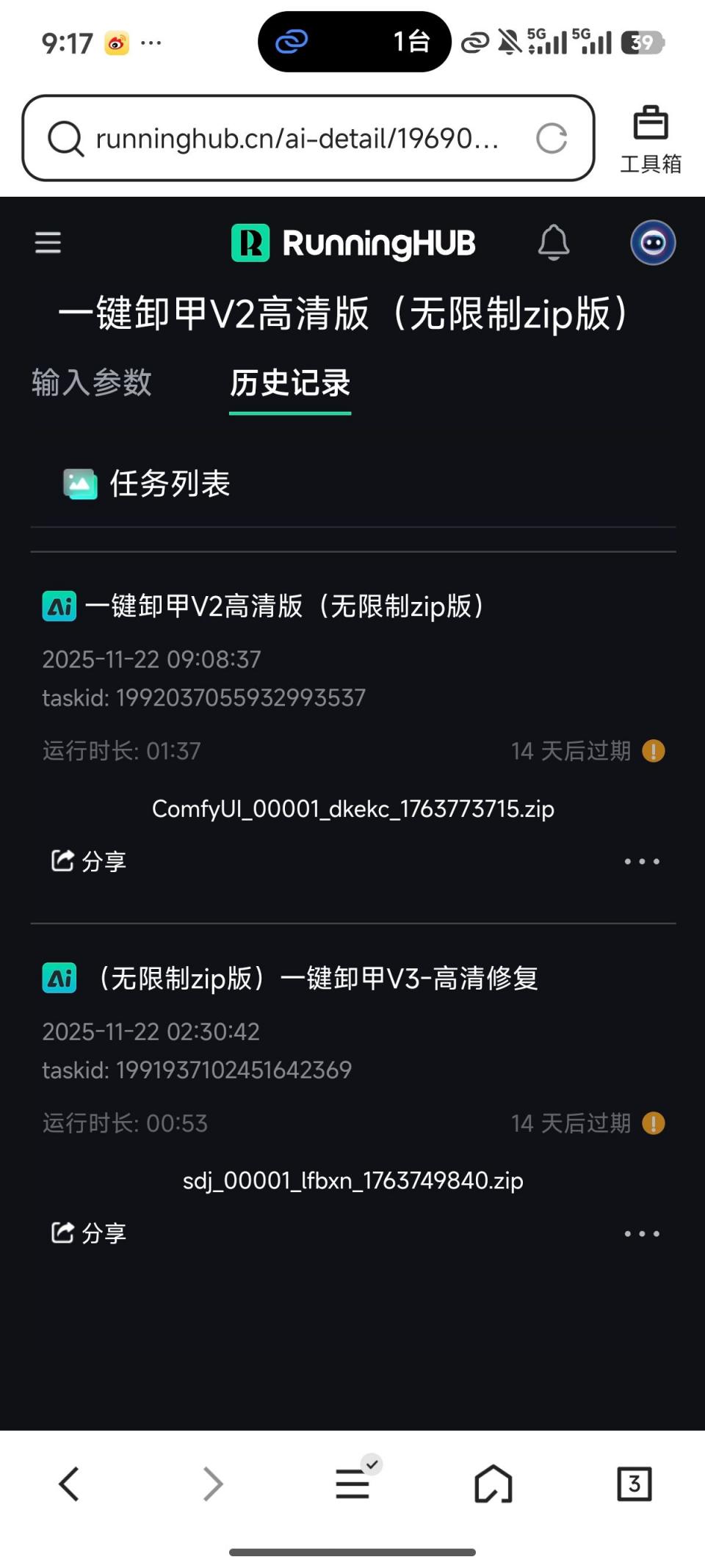Open your profile avatar
Viewport: 705px width, 1568px height.
[652, 242]
